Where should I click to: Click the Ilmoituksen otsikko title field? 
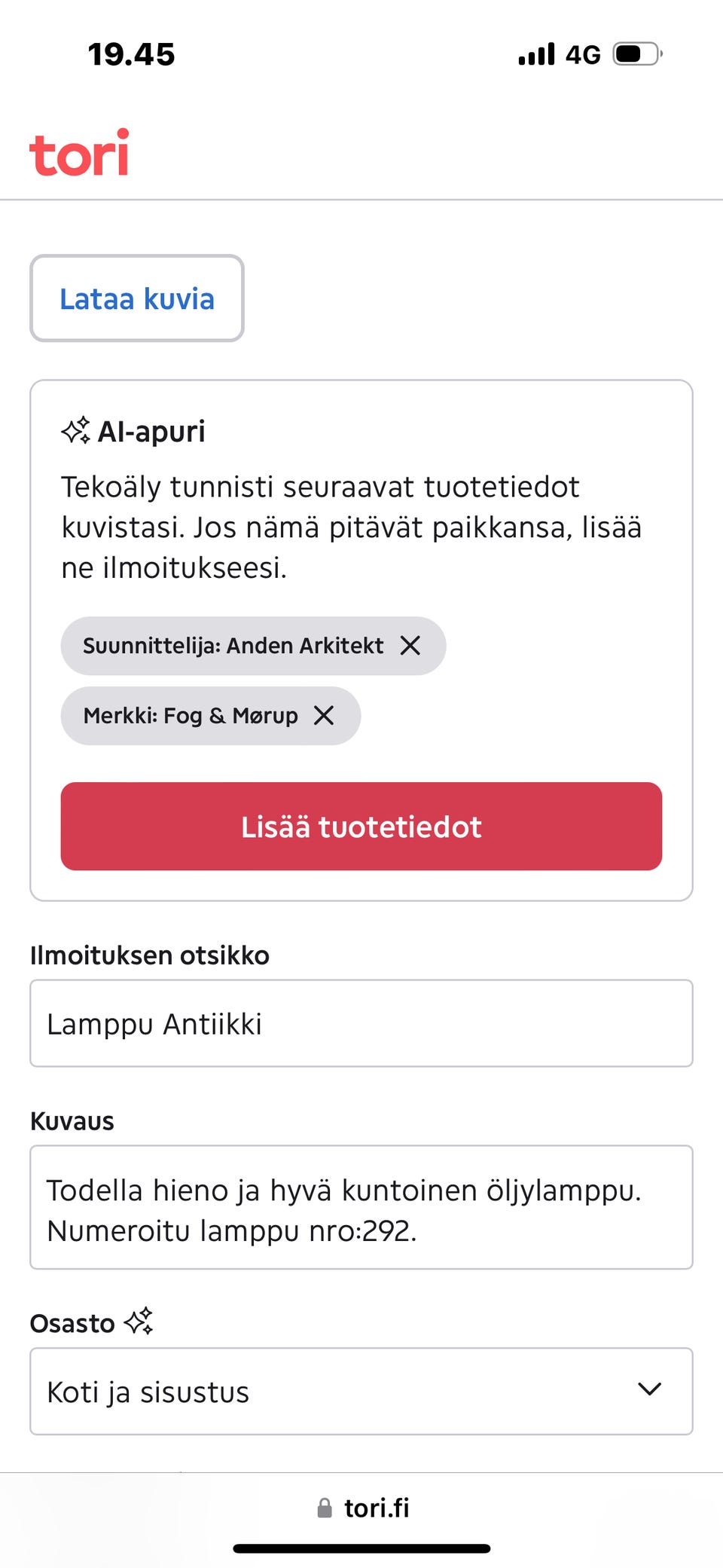[x=361, y=1023]
